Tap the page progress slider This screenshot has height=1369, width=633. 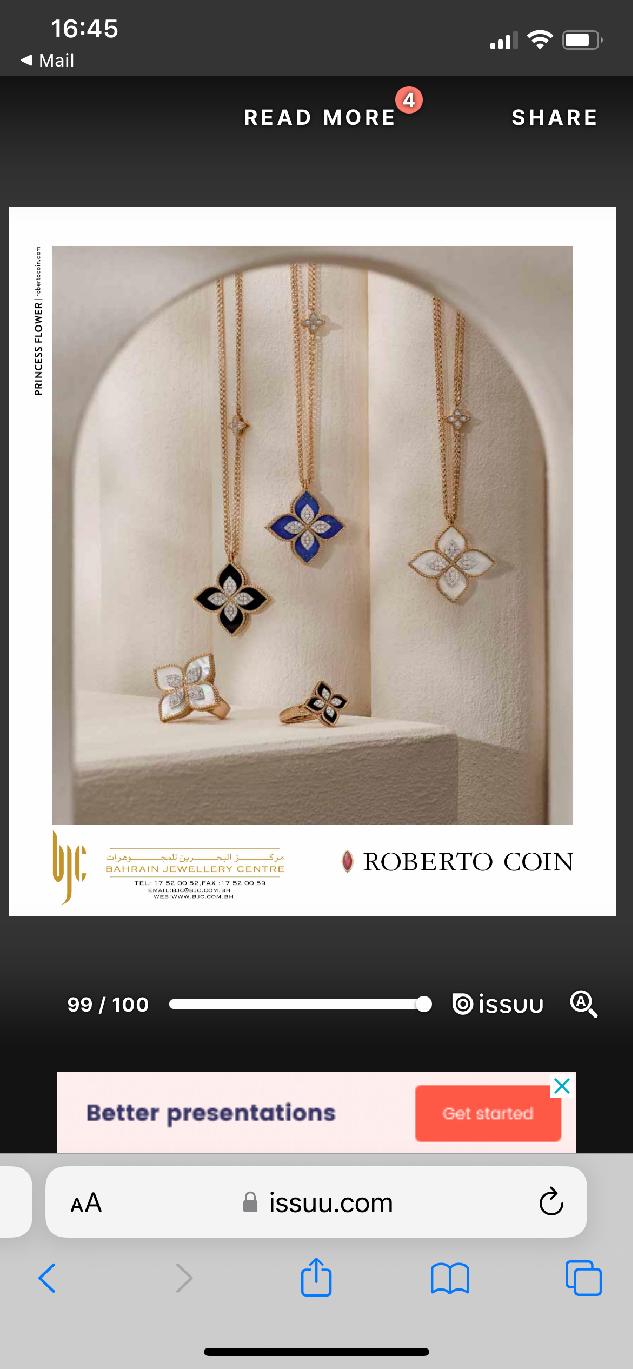coord(300,1004)
